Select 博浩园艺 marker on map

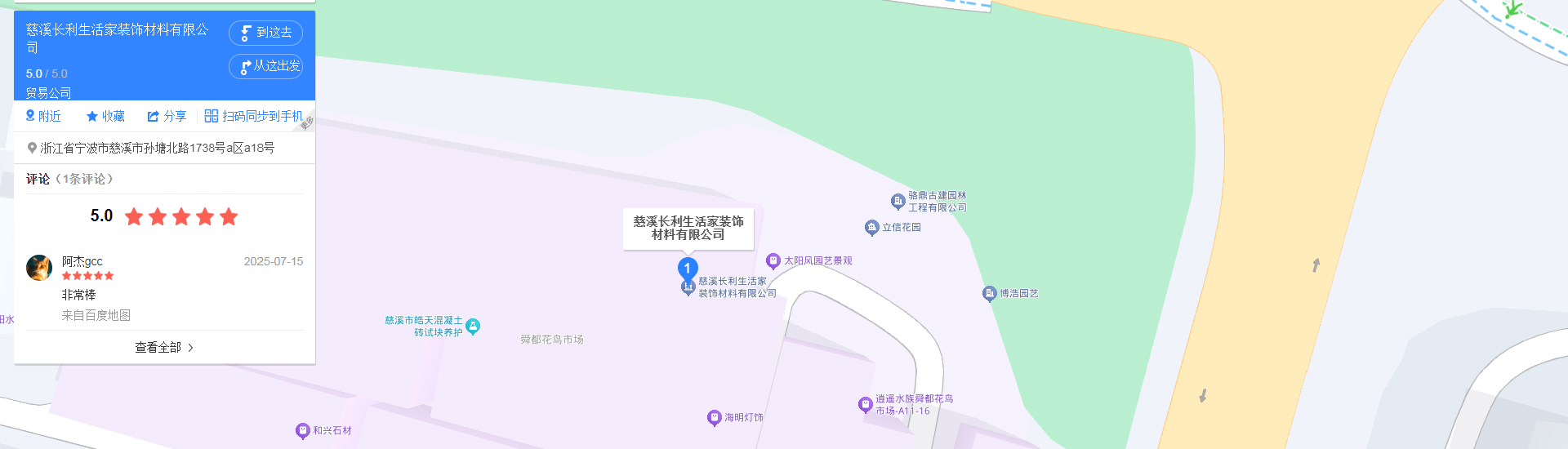pyautogui.click(x=990, y=293)
